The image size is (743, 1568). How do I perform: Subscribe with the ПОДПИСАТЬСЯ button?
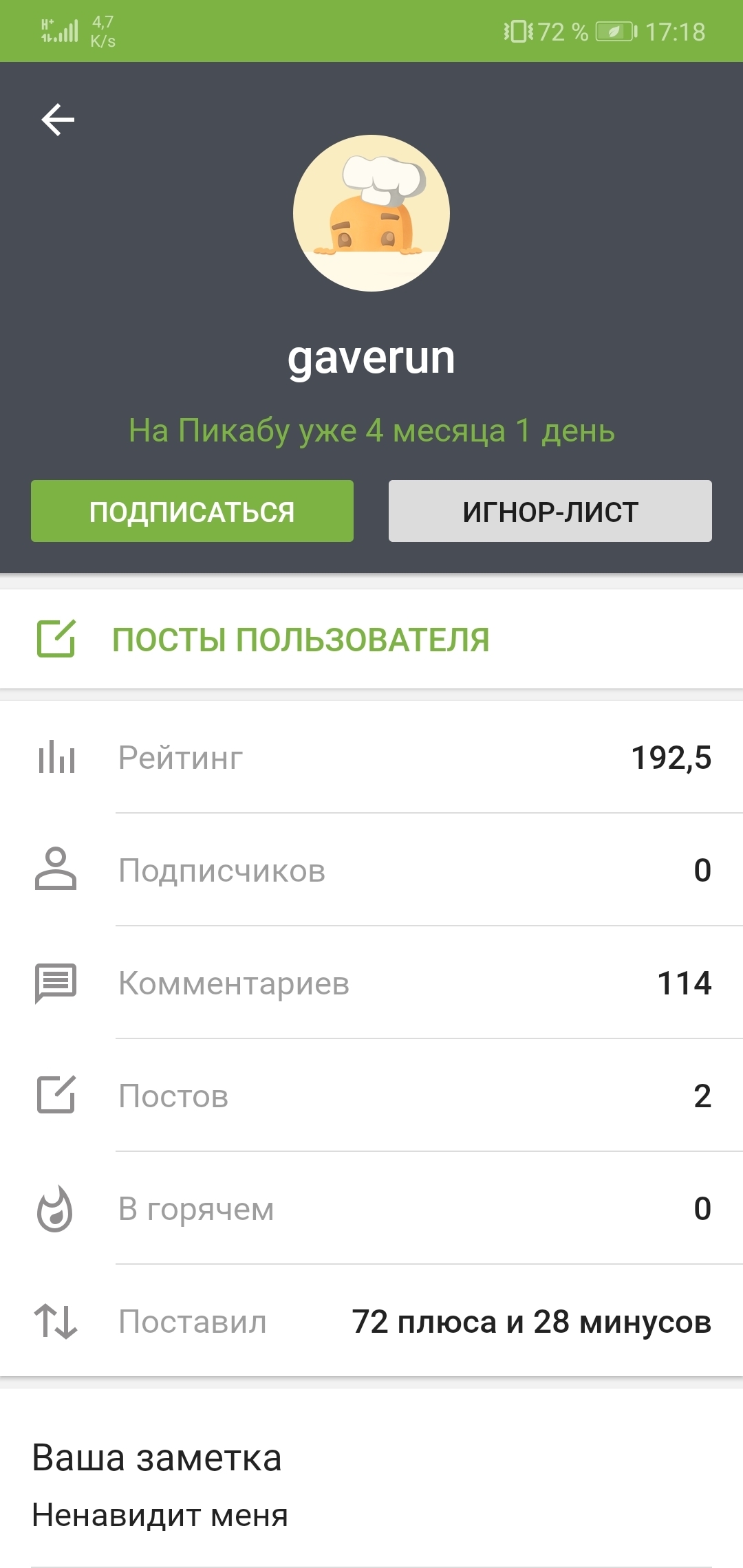[192, 511]
